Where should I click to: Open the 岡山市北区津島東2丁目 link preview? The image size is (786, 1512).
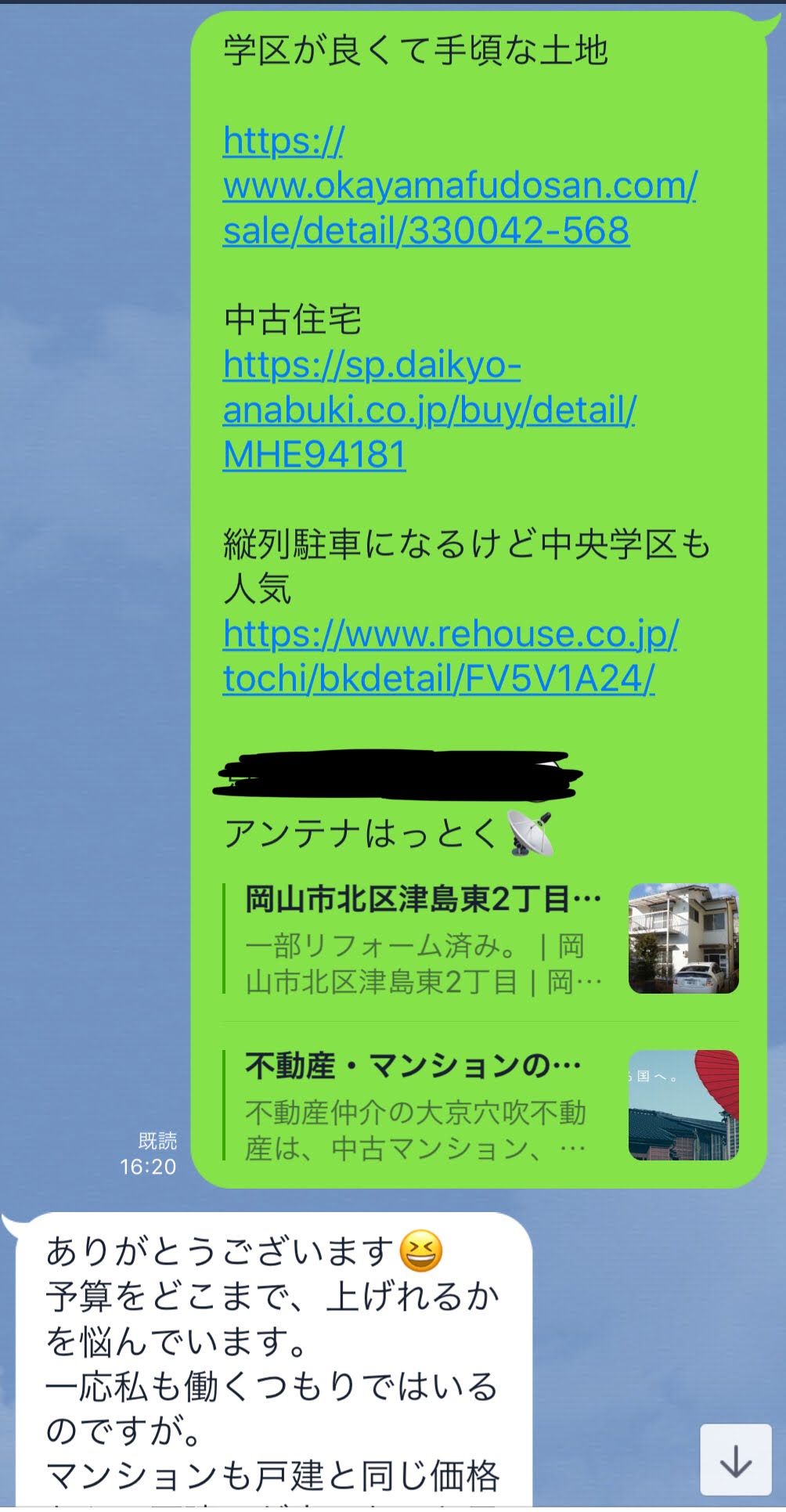(481, 939)
